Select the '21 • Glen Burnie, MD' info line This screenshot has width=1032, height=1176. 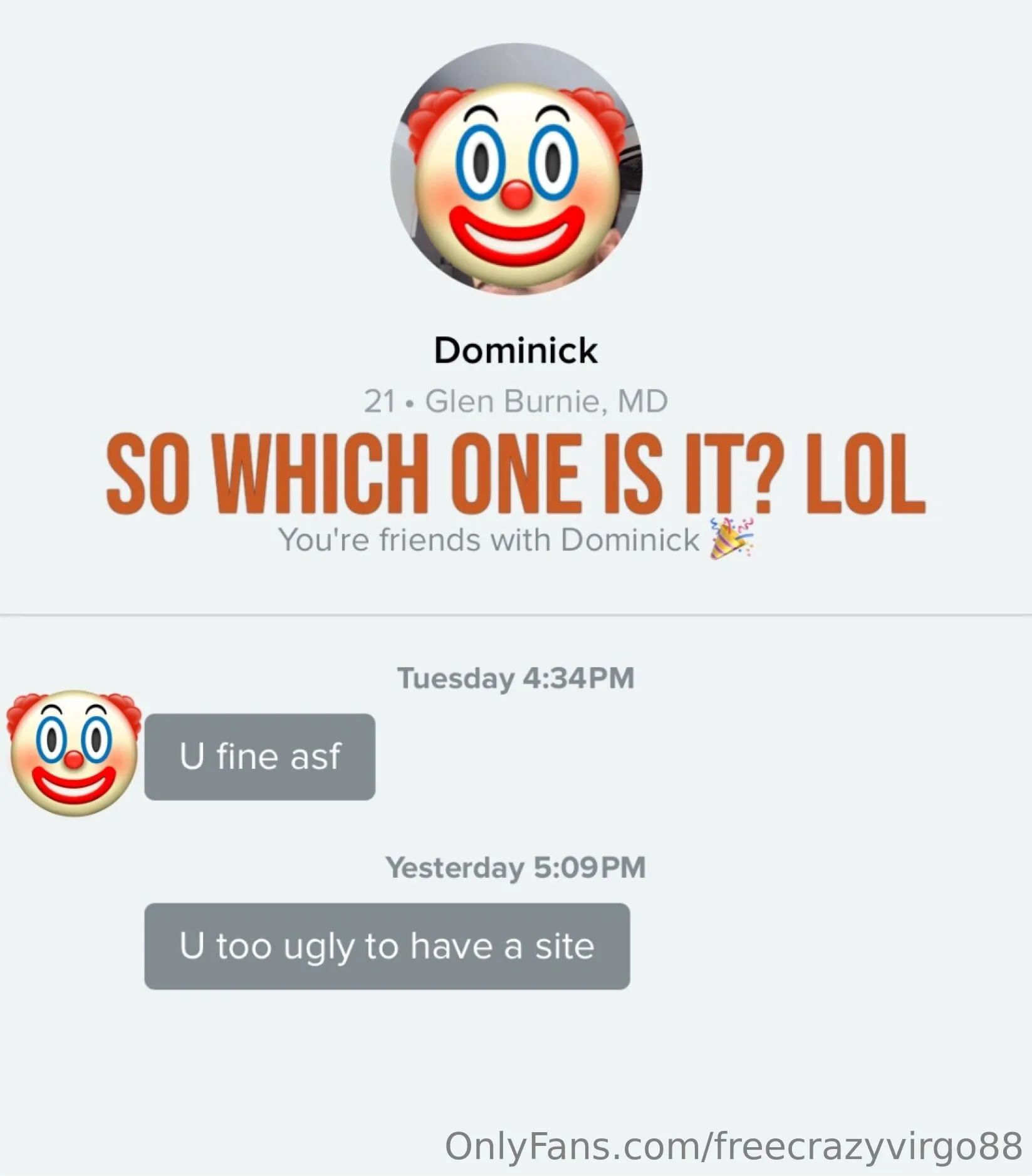tap(516, 400)
